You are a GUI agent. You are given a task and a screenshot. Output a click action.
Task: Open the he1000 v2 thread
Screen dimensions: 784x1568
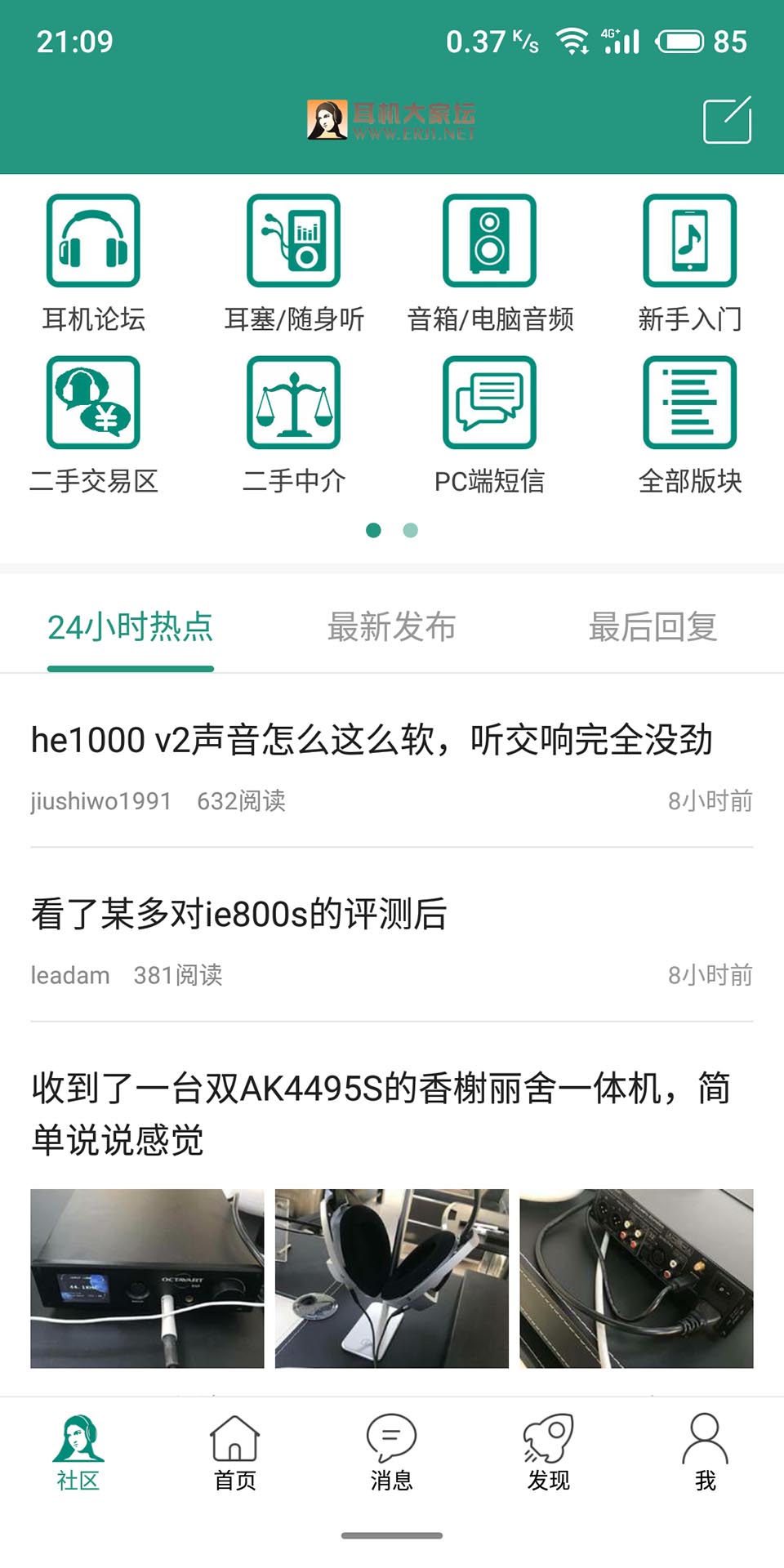tap(372, 742)
